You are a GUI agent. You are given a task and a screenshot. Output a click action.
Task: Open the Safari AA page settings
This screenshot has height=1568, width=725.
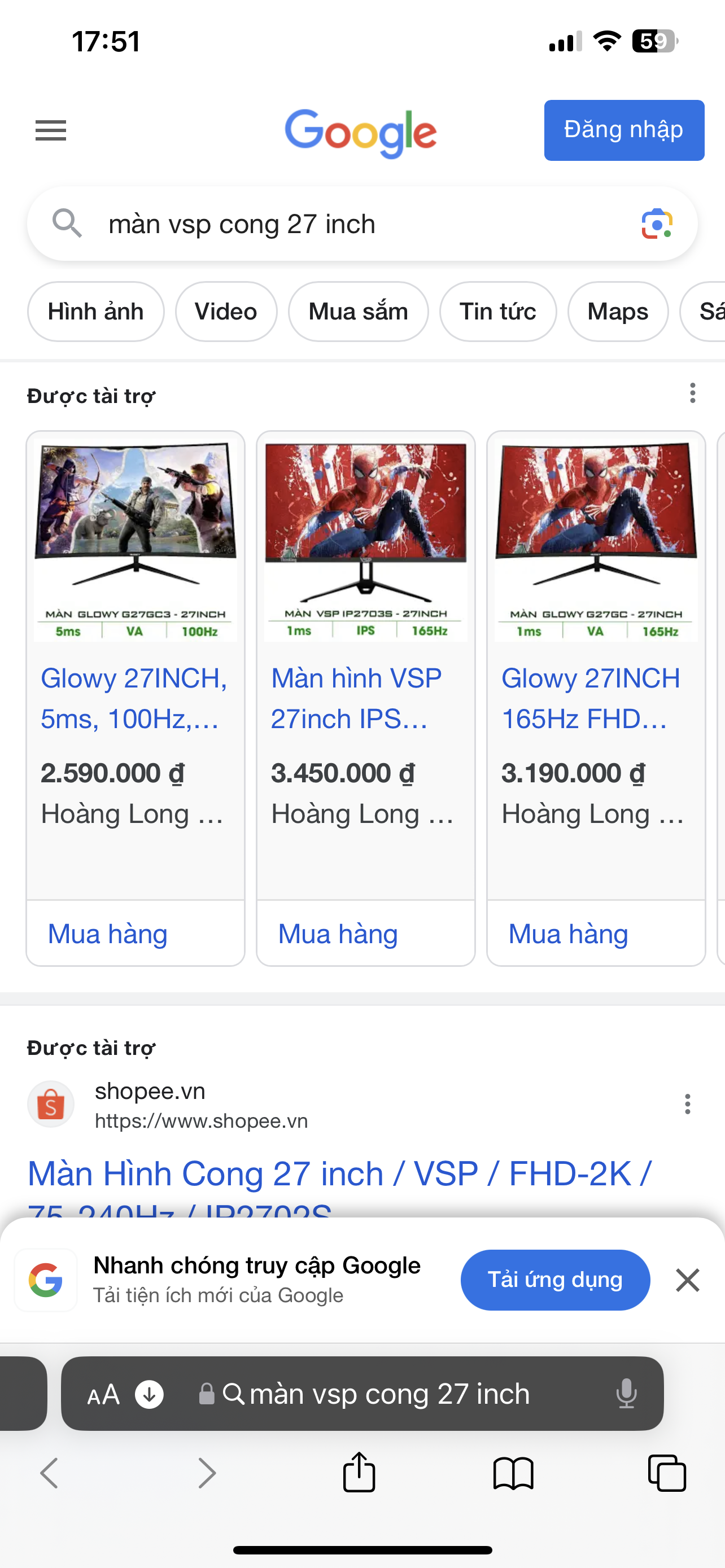pyautogui.click(x=103, y=1394)
